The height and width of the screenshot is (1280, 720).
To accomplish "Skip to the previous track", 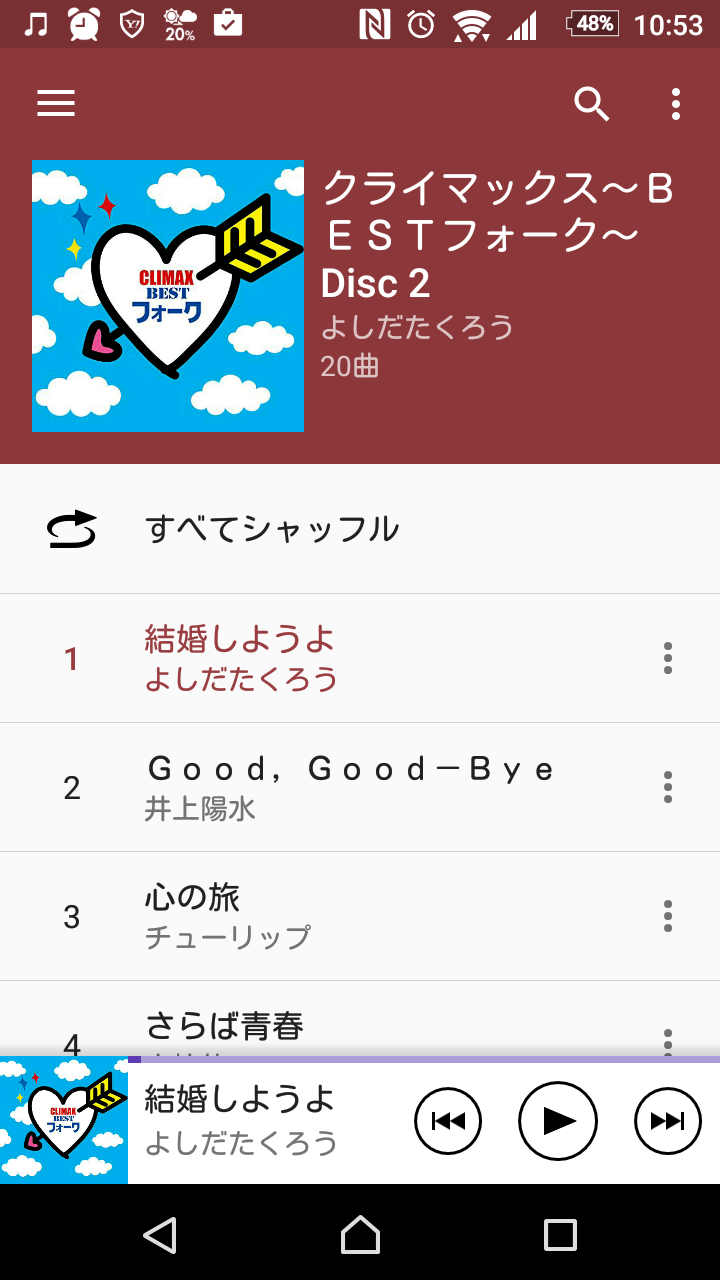I will point(447,1120).
